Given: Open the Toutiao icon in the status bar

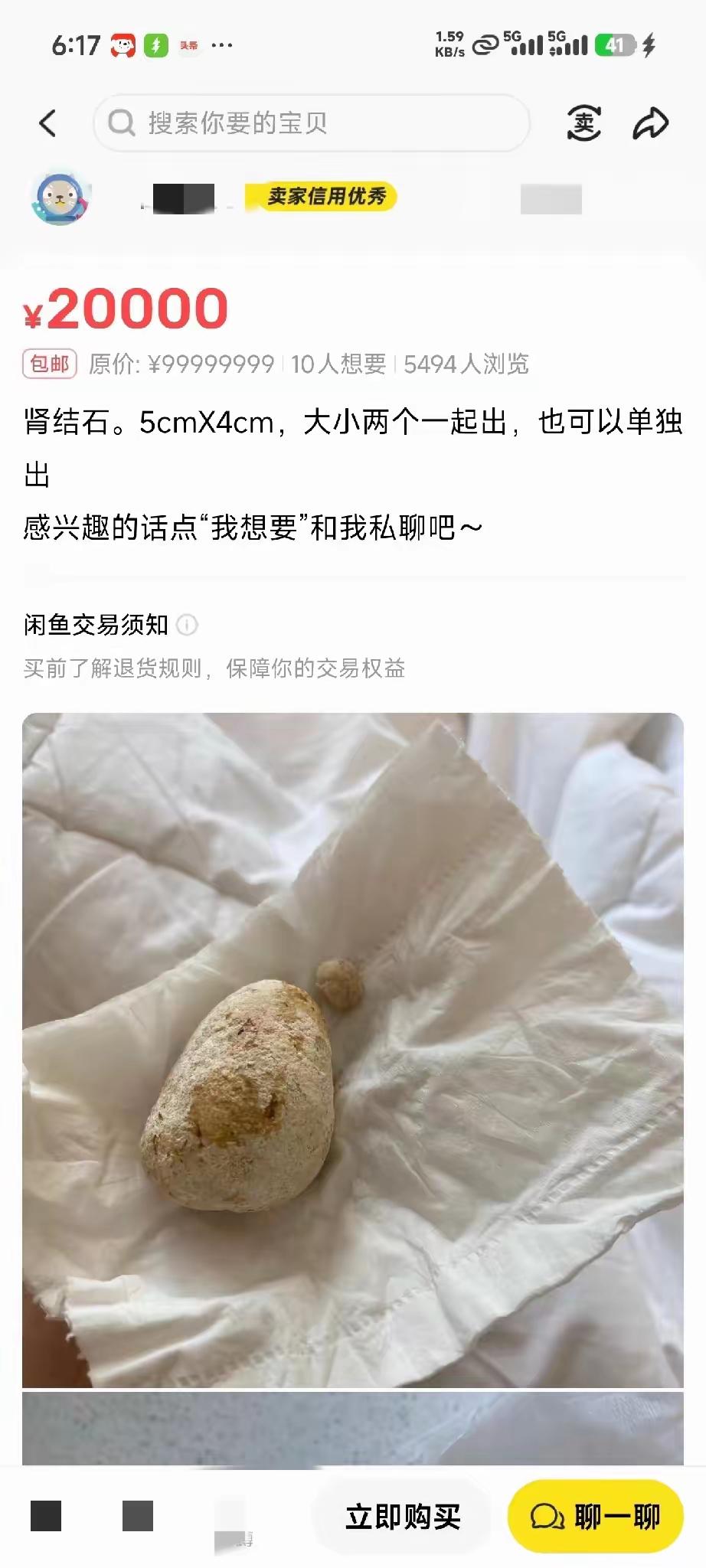Looking at the screenshot, I should [x=188, y=44].
